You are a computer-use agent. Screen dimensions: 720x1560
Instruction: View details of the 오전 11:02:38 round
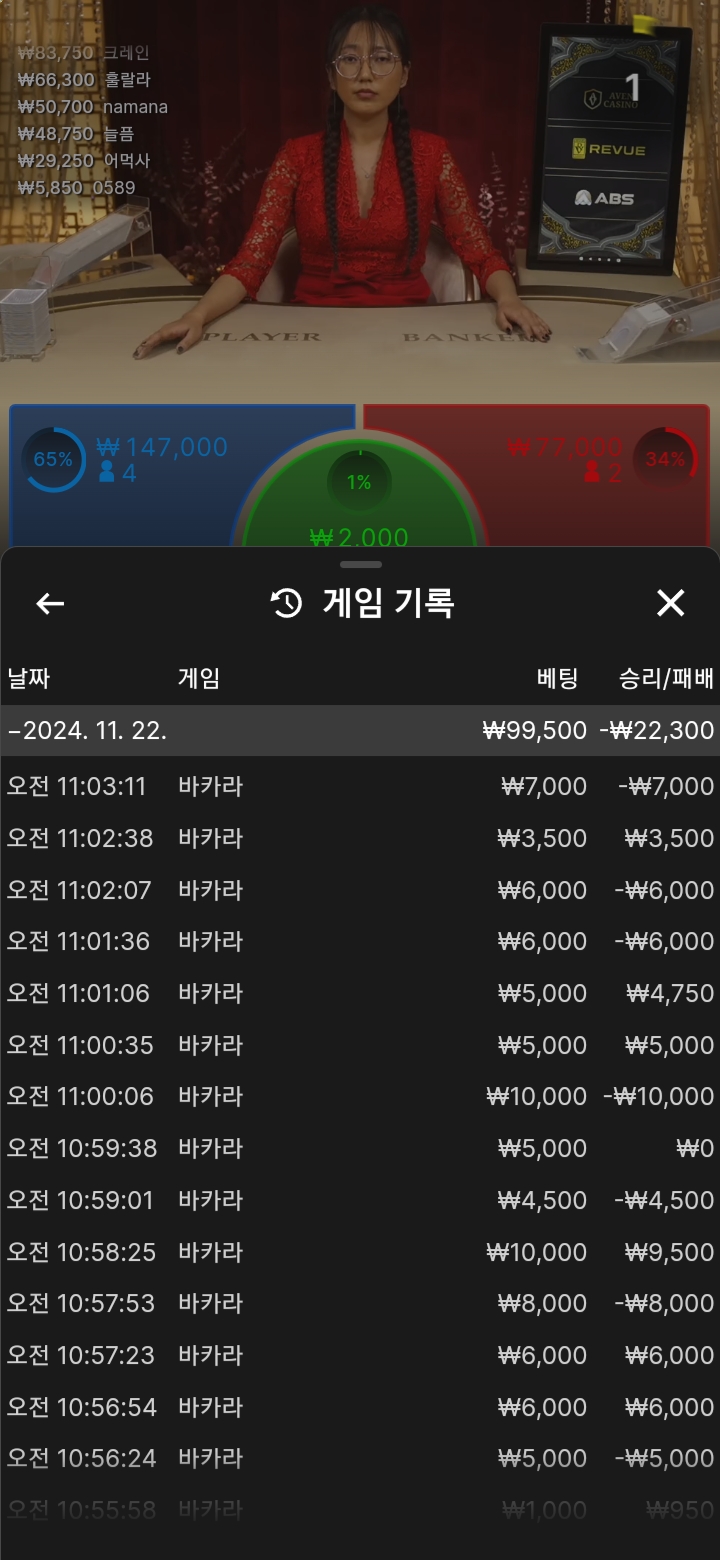point(360,838)
